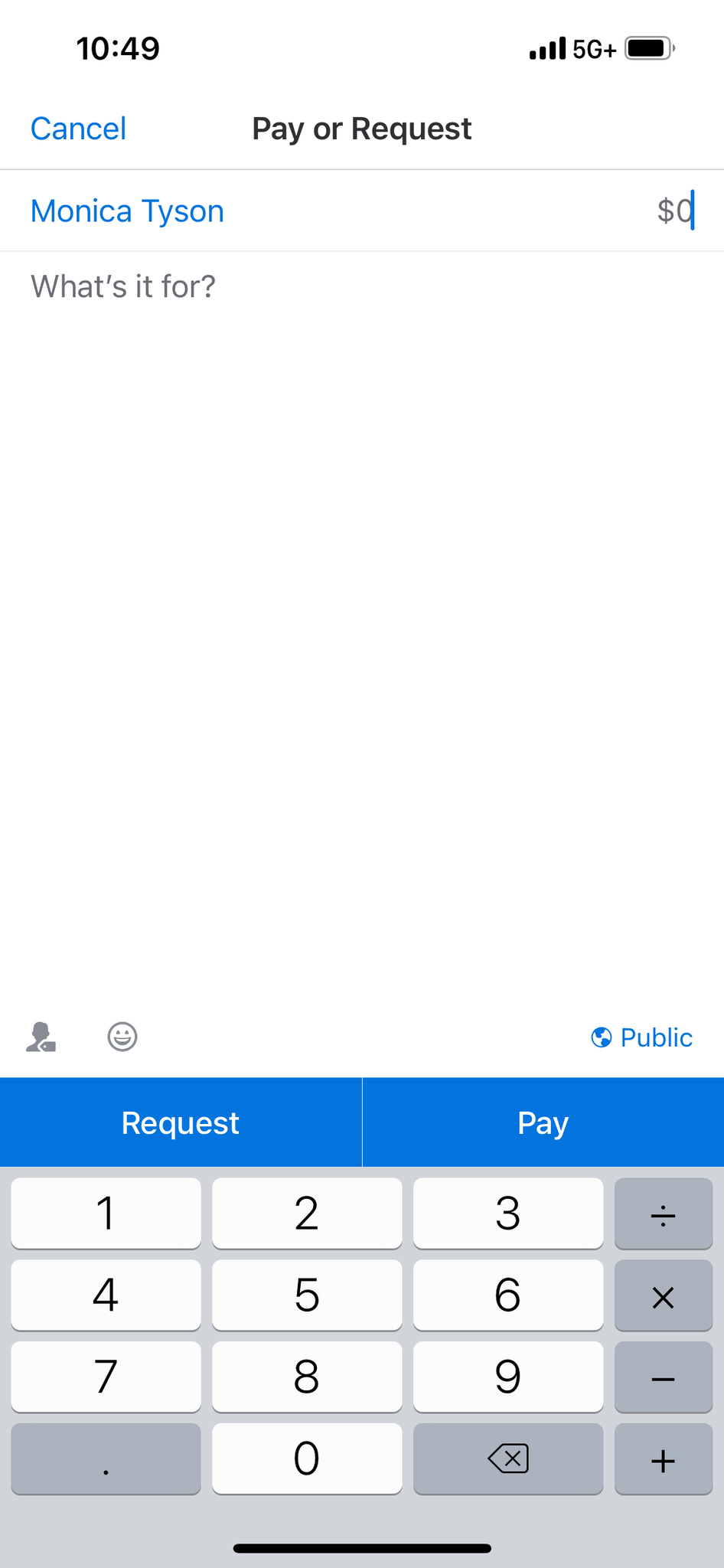This screenshot has width=724, height=1568.
Task: Focus the dollar amount field
Action: point(675,211)
